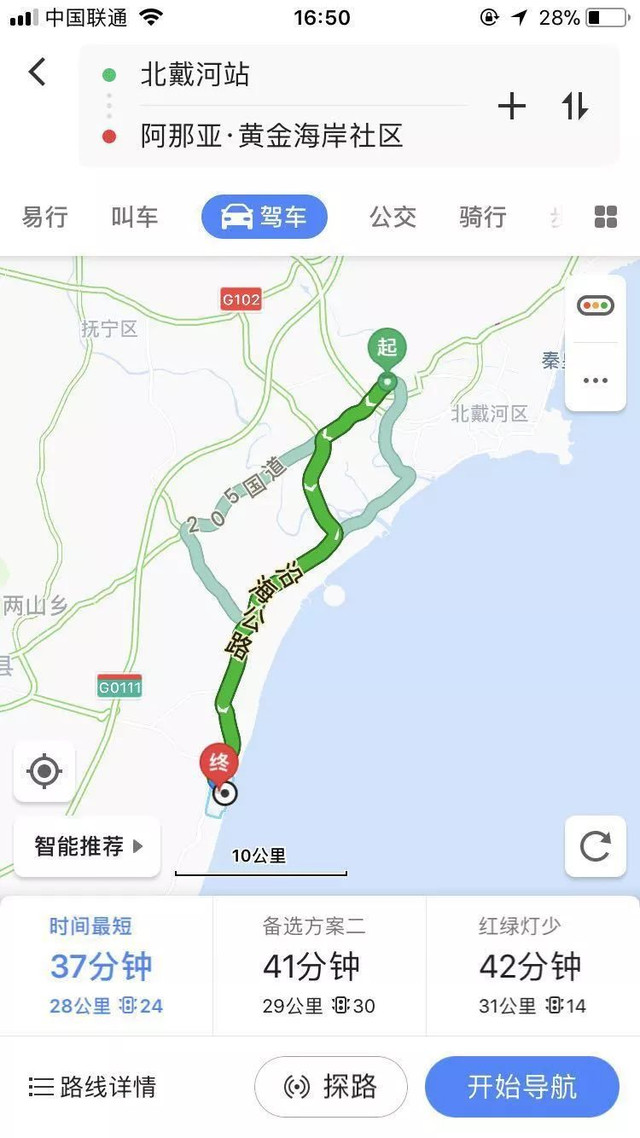Go back using the top-left arrow
The image size is (640, 1138).
[x=37, y=72]
